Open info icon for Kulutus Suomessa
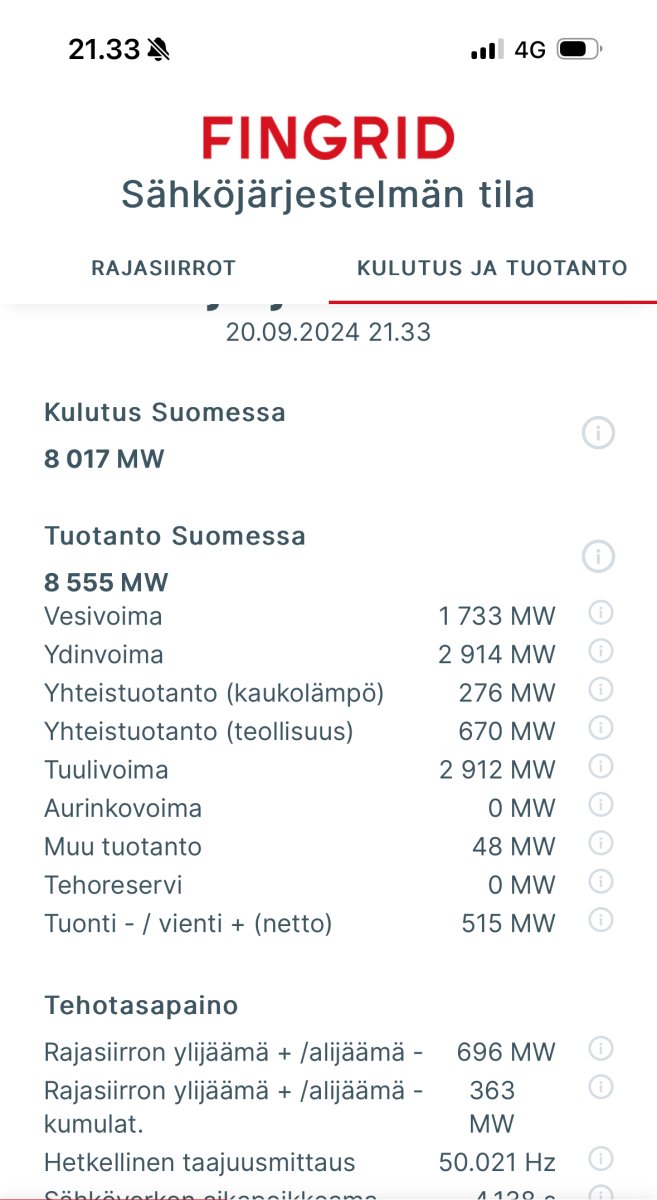The image size is (657, 1200). pyautogui.click(x=598, y=433)
